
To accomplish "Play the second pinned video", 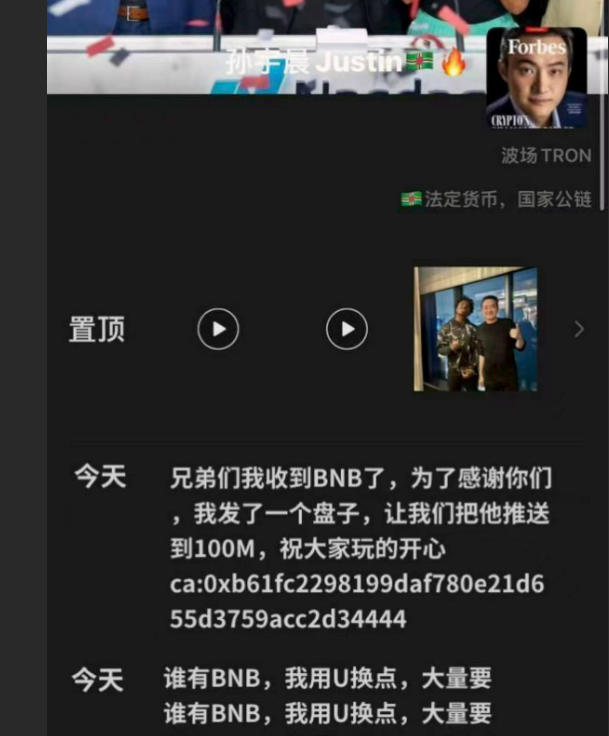I will [x=347, y=329].
